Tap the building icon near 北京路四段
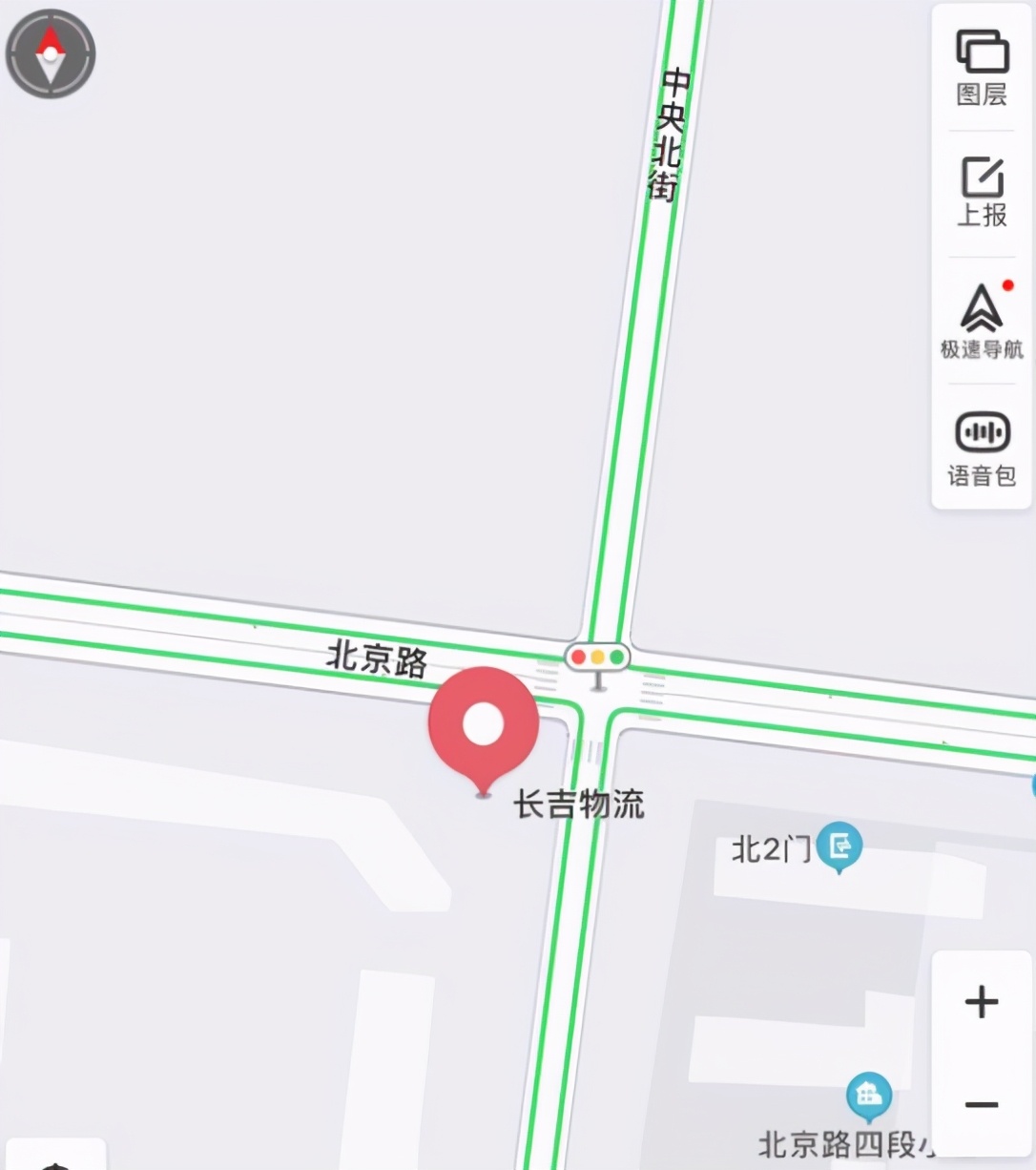1036x1170 pixels. click(869, 1096)
